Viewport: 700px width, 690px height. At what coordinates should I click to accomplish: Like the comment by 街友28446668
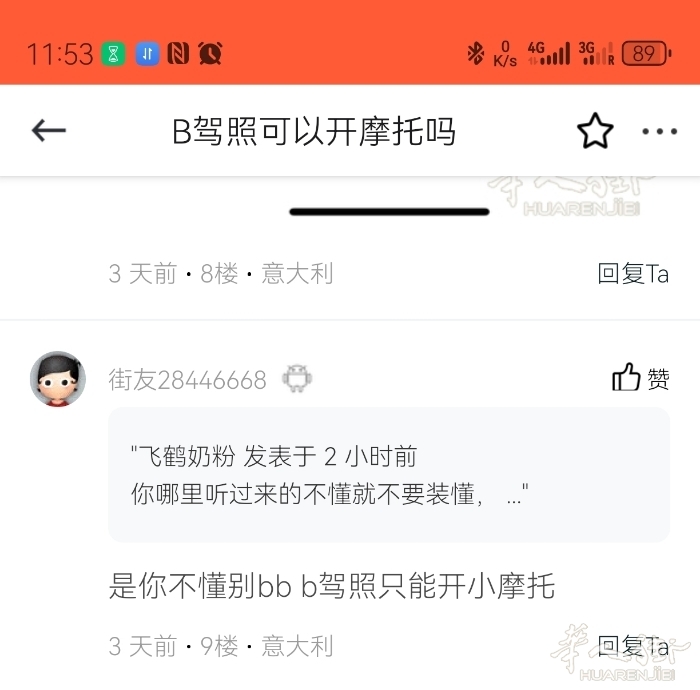640,378
